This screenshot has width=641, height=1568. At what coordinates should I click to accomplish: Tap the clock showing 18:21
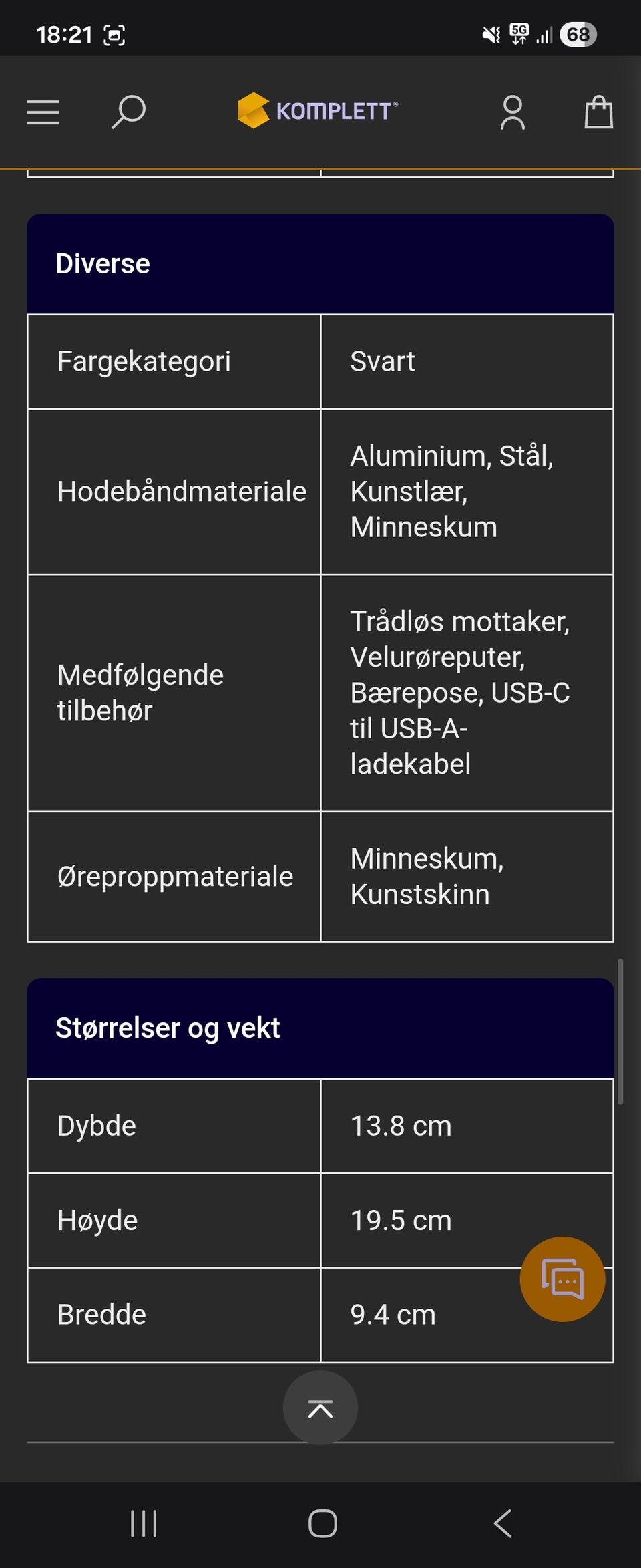[65, 34]
